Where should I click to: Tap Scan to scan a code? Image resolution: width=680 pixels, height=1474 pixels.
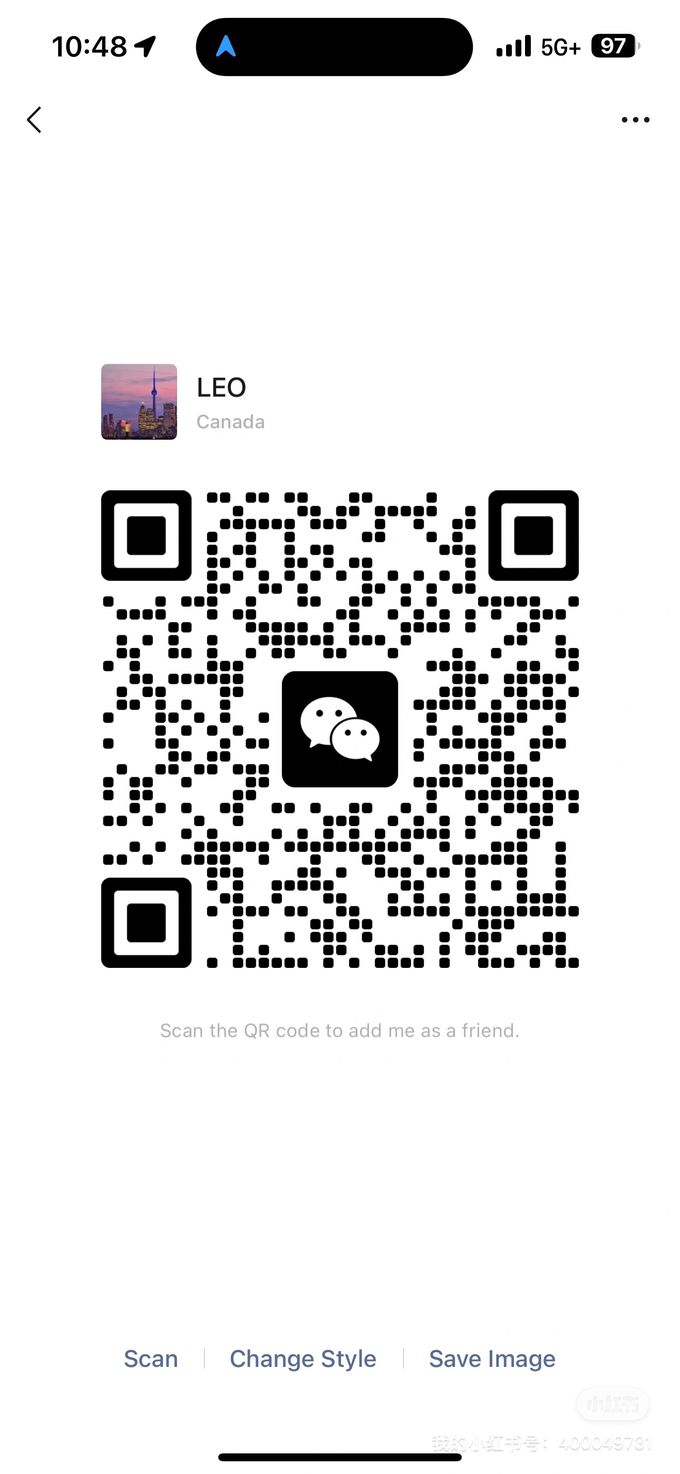151,1358
